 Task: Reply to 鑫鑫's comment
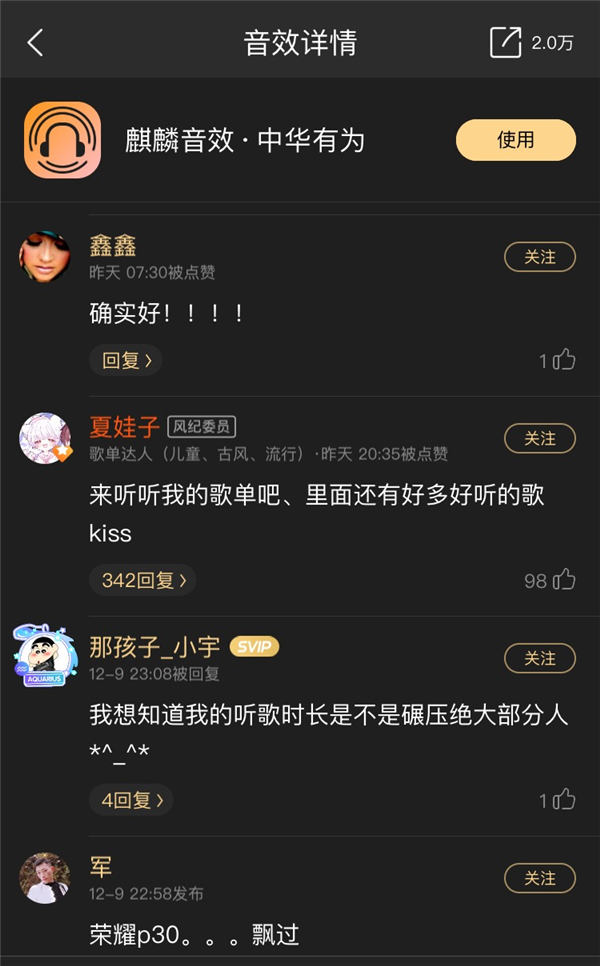(125, 360)
